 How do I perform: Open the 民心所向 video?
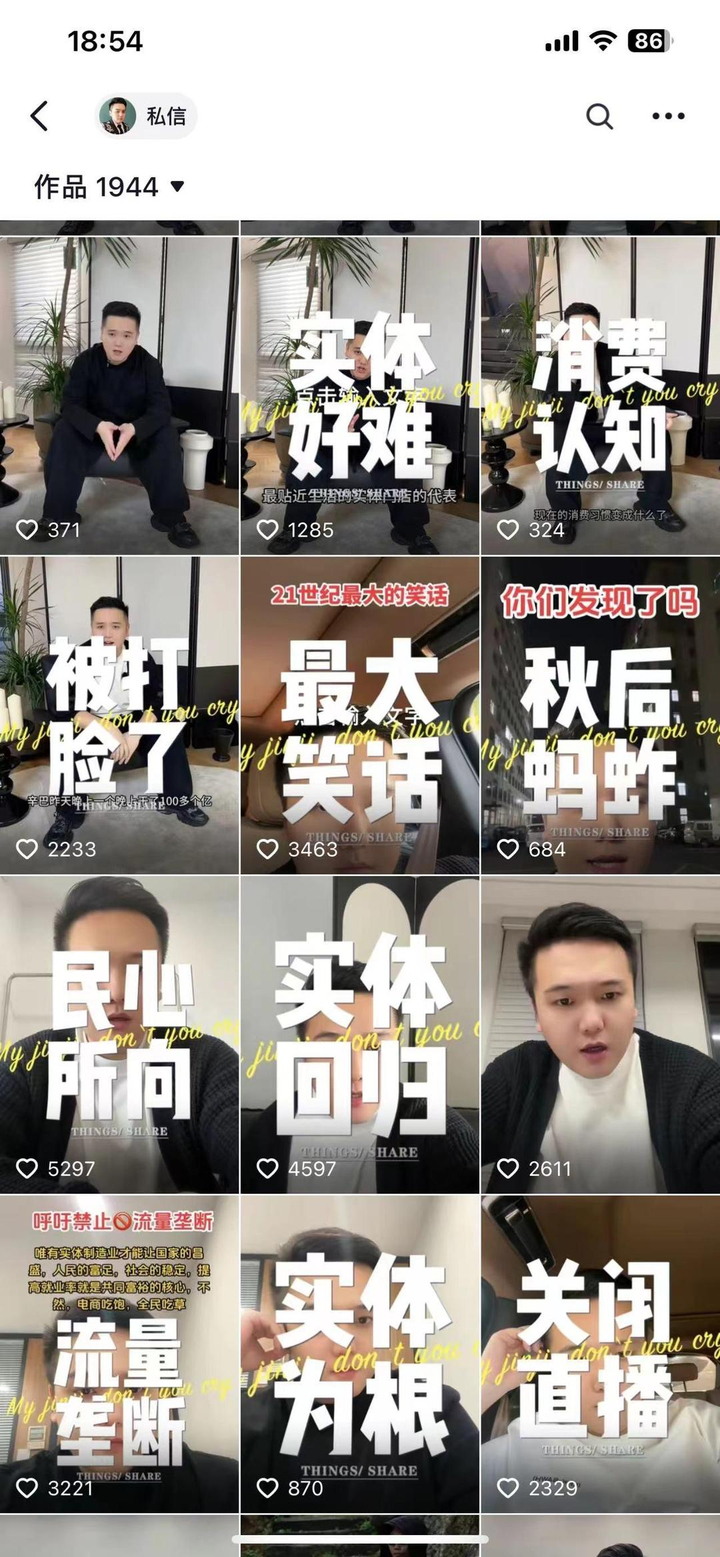[x=119, y=1035]
